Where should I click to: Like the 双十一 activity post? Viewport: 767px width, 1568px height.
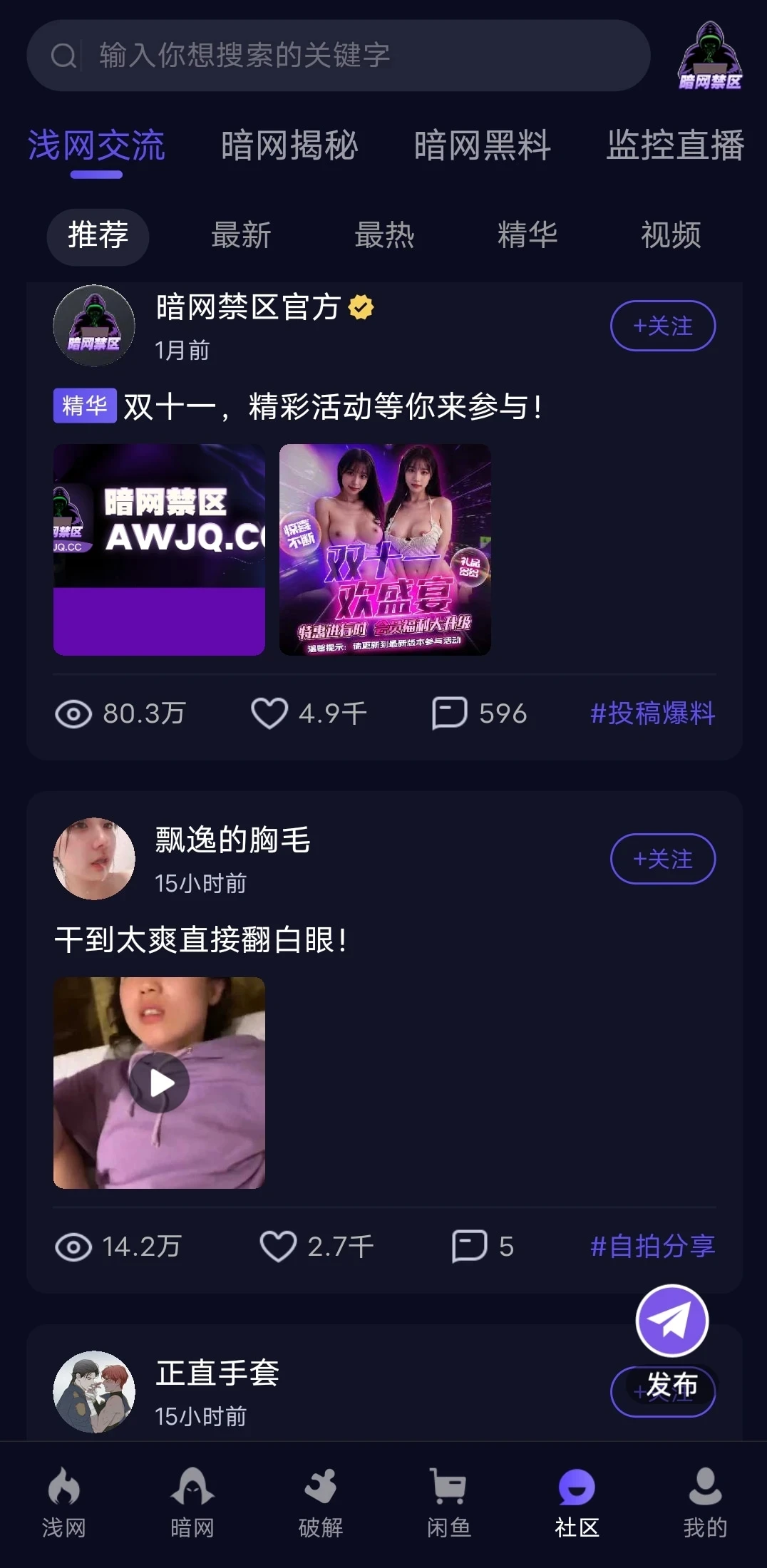(x=269, y=713)
